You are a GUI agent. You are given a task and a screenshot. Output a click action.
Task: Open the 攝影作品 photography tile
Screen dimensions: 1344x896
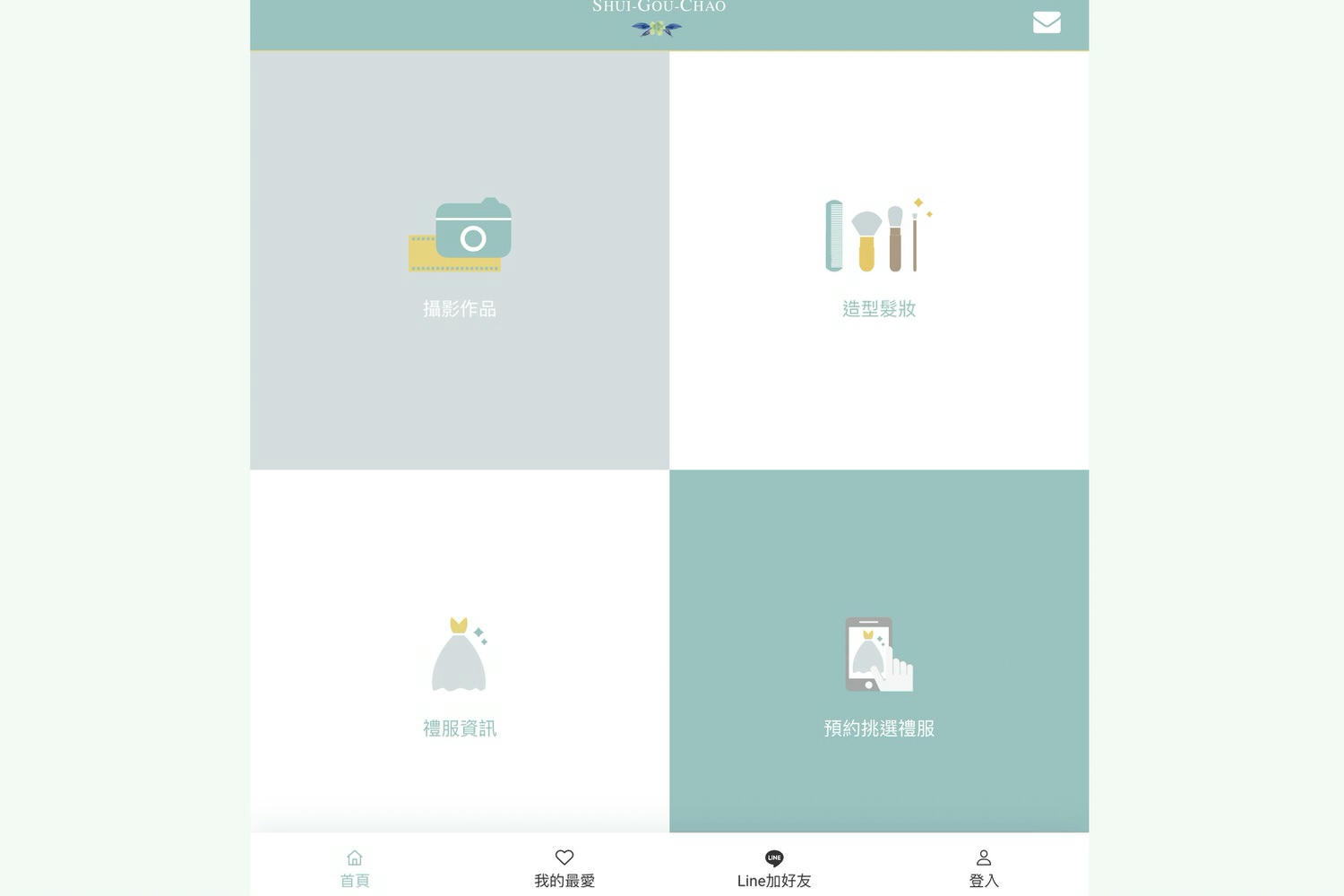tap(460, 260)
